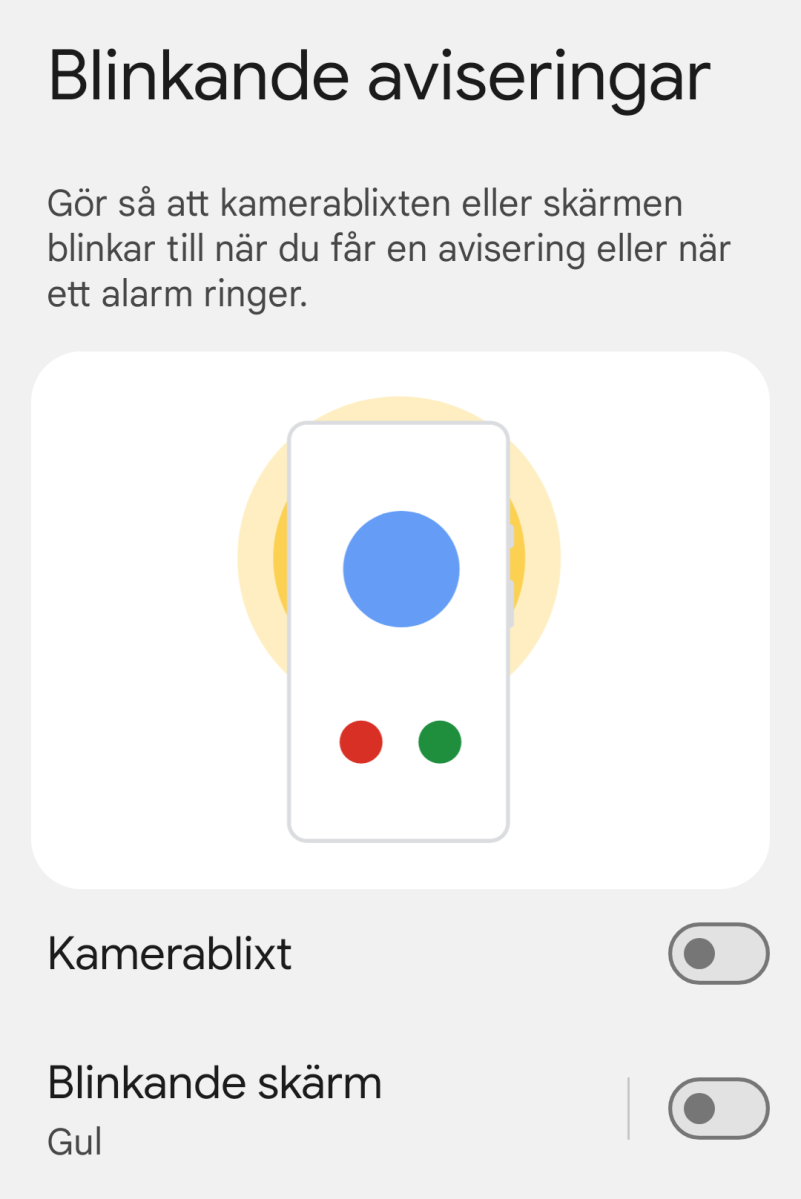Click the blue circle in the illustration
The height and width of the screenshot is (1199, 801).
tap(400, 568)
